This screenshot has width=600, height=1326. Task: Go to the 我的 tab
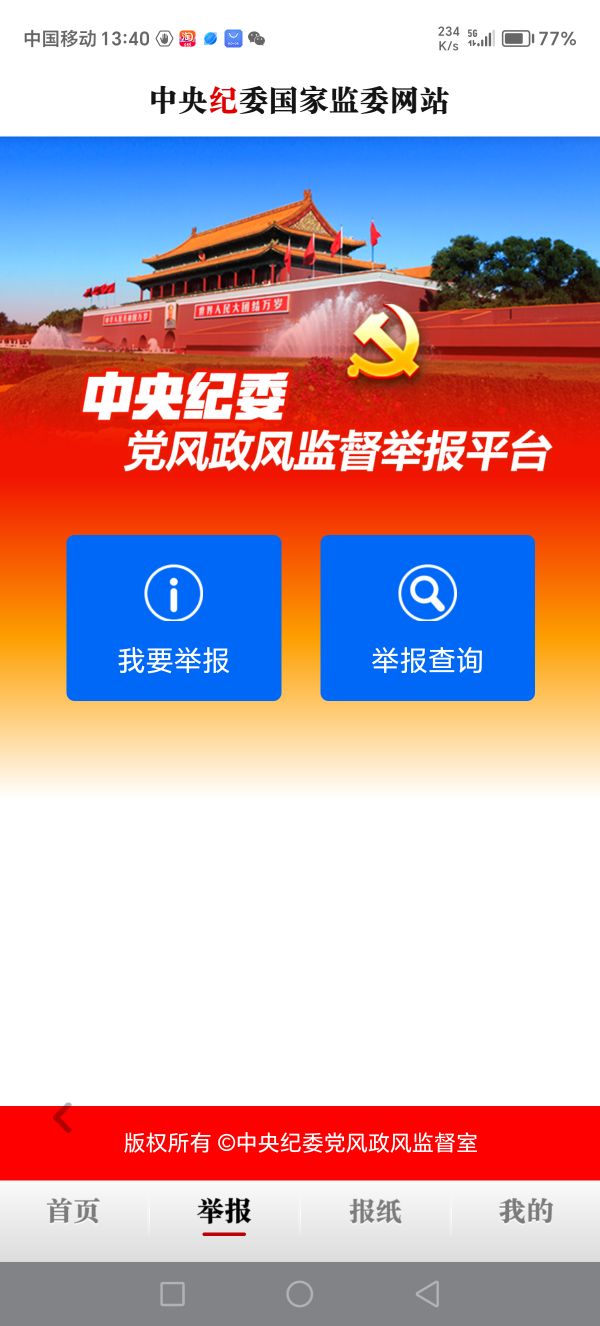tap(526, 1212)
